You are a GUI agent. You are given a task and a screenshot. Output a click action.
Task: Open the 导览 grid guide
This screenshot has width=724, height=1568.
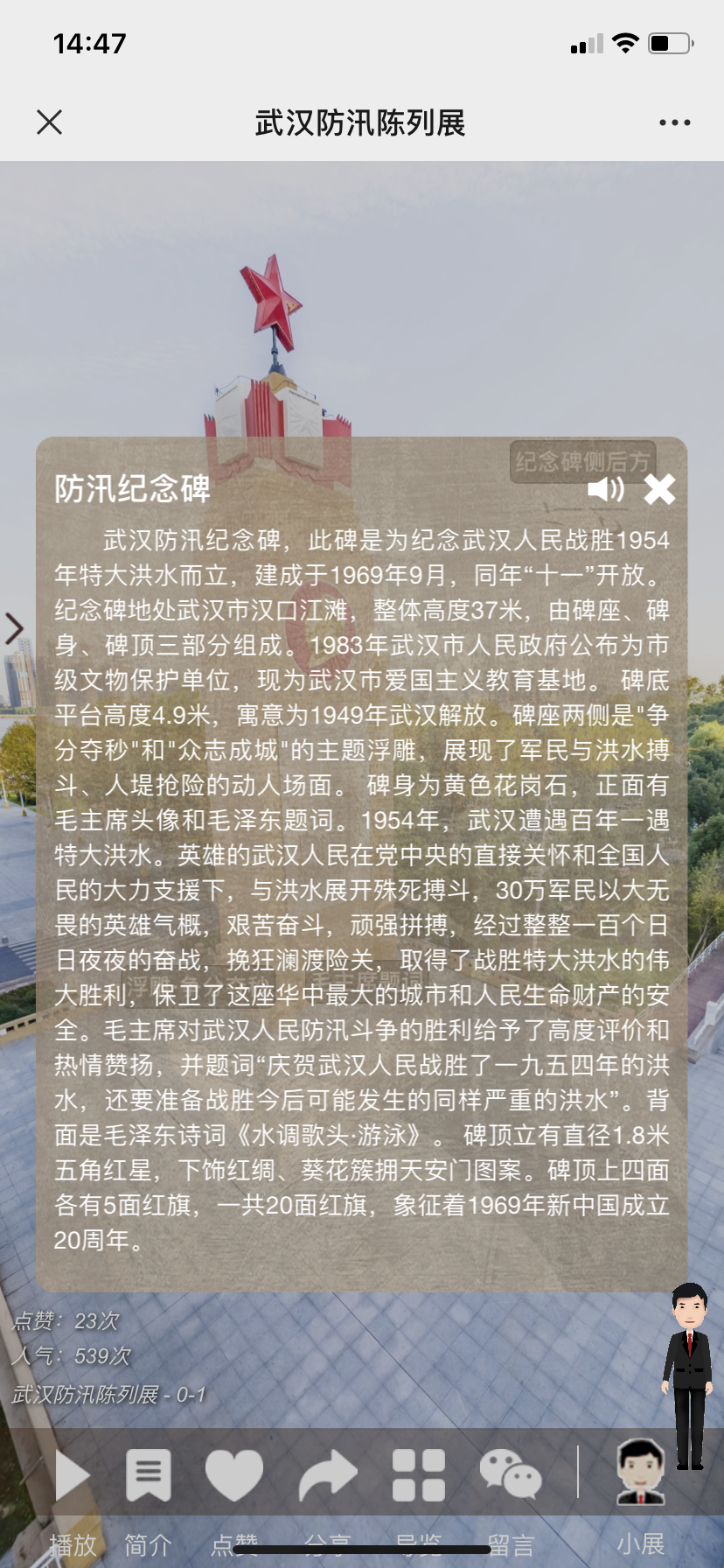click(x=419, y=1476)
